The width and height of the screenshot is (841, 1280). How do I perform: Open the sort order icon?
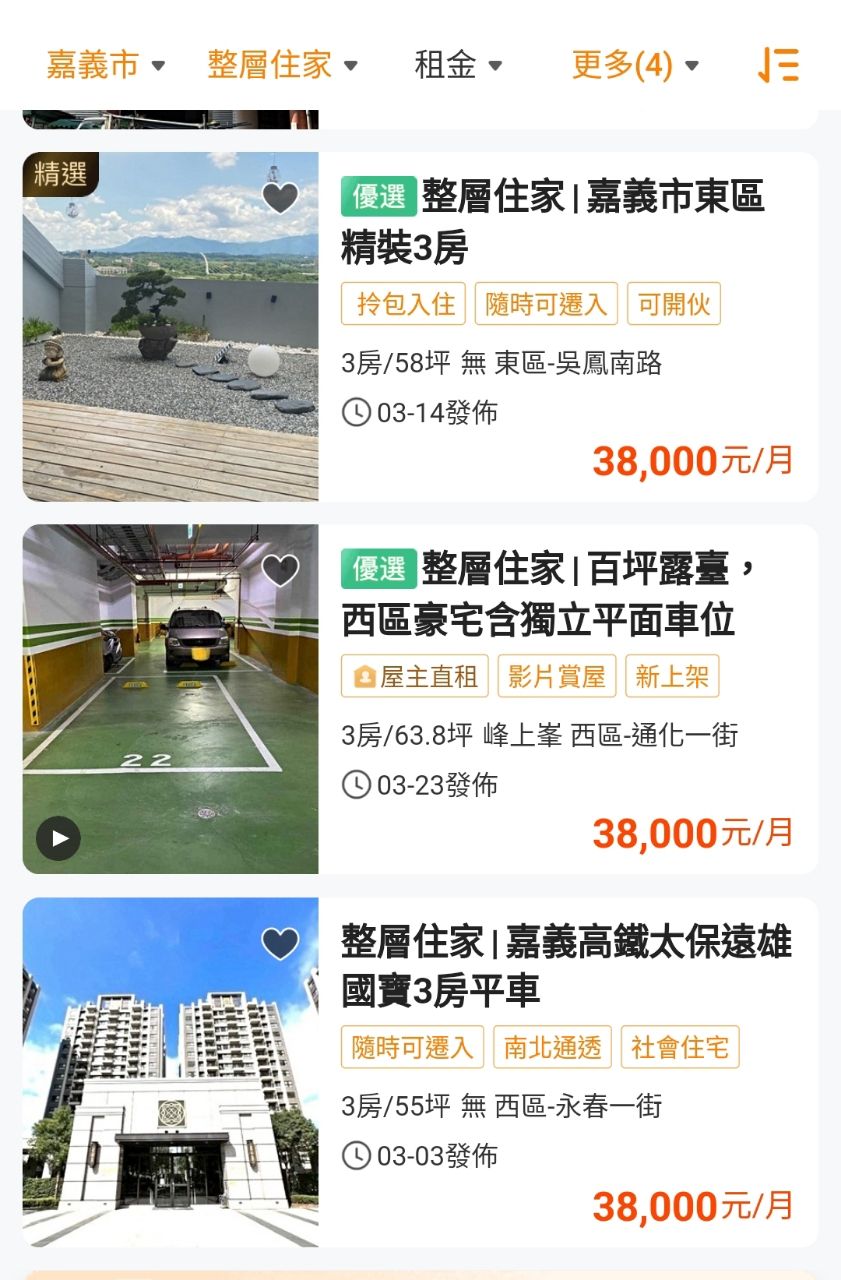(x=778, y=66)
